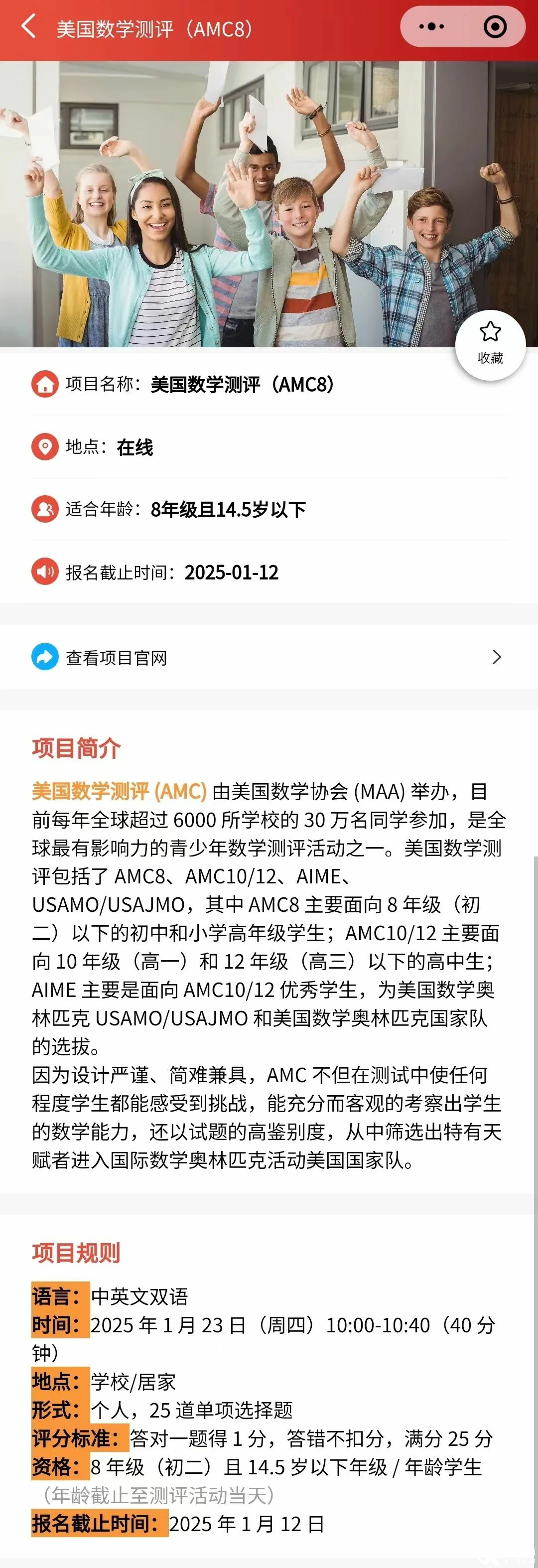Close the mini program with the target button

494,27
